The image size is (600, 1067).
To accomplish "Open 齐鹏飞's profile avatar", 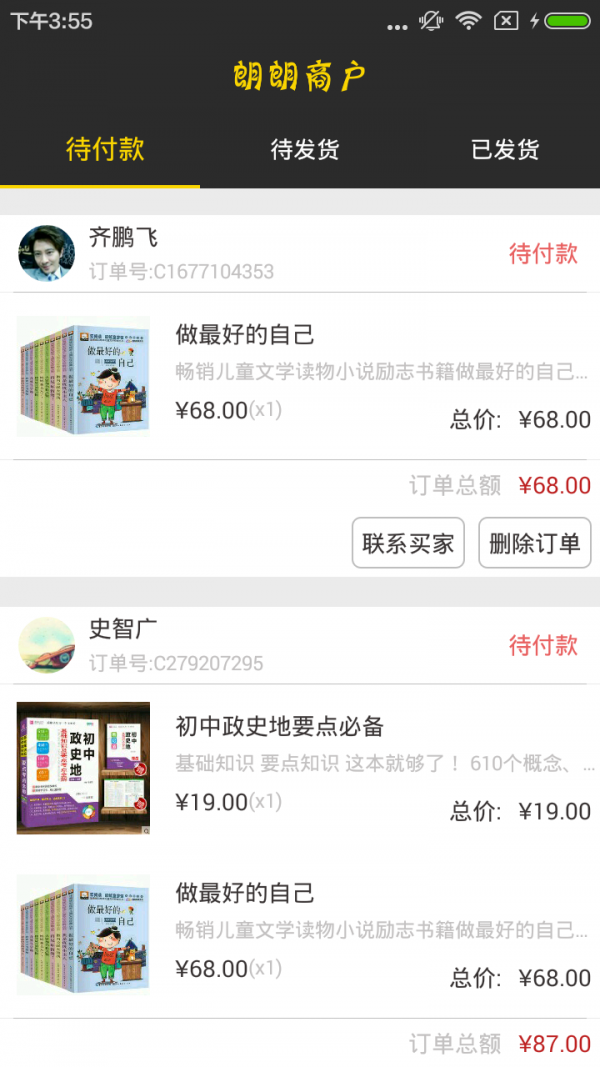I will point(46,253).
